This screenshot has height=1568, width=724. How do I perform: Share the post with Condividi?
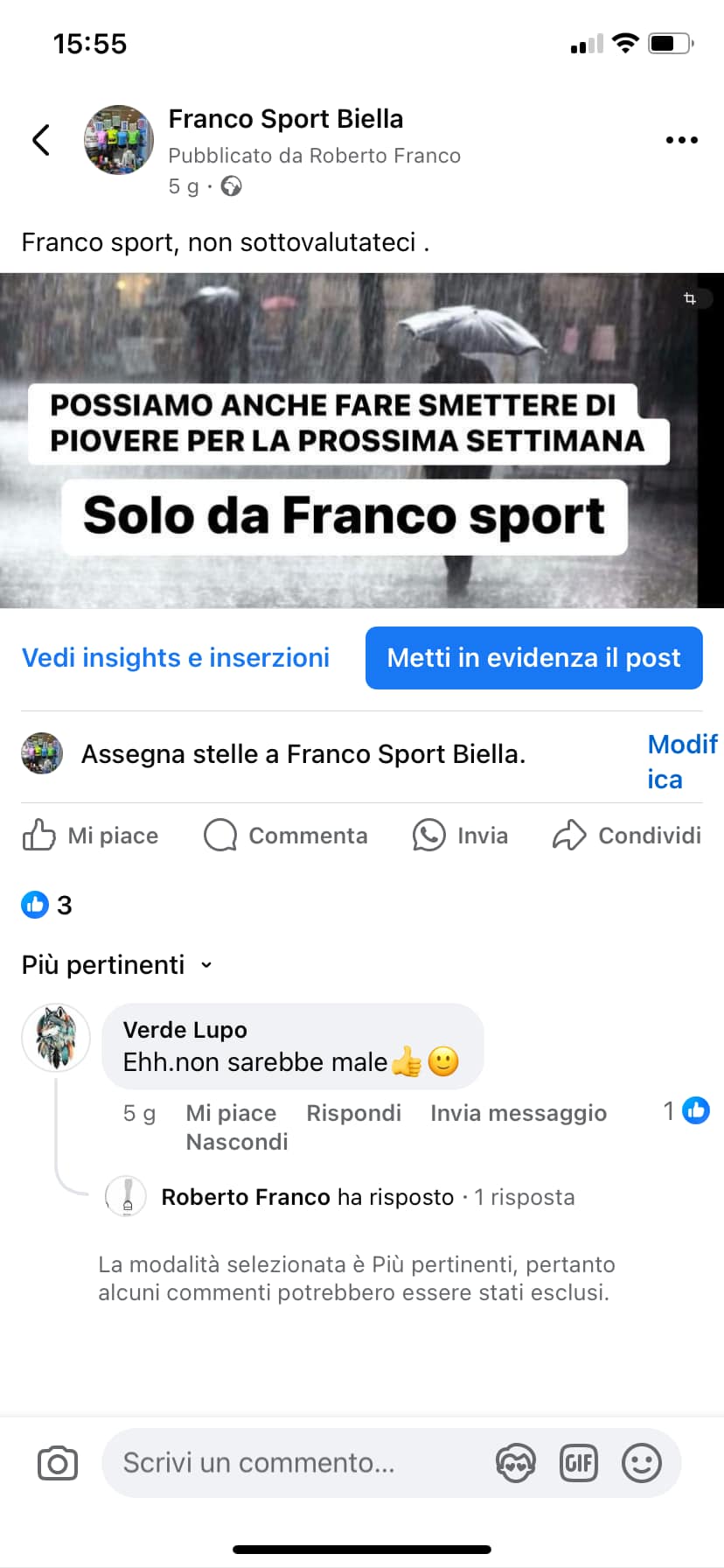(x=627, y=836)
